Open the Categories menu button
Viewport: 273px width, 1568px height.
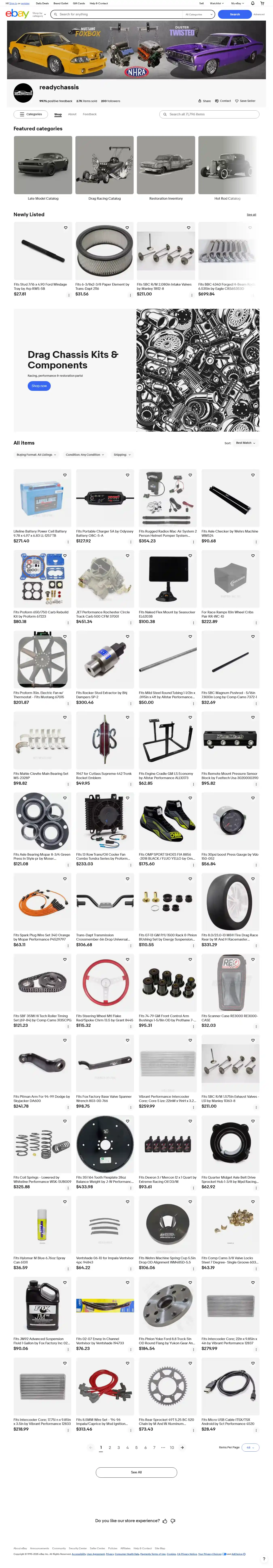(x=31, y=114)
